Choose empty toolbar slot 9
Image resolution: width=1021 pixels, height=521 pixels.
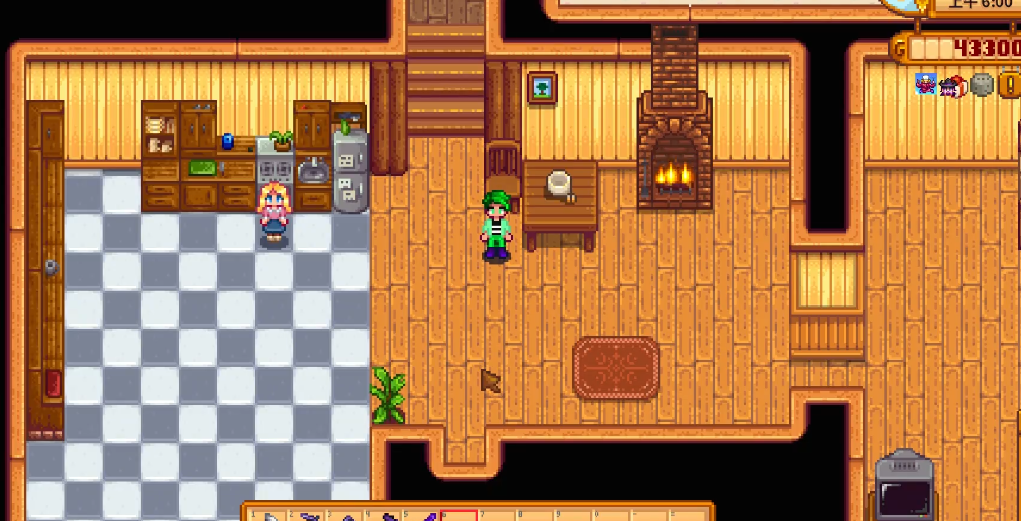click(573, 515)
